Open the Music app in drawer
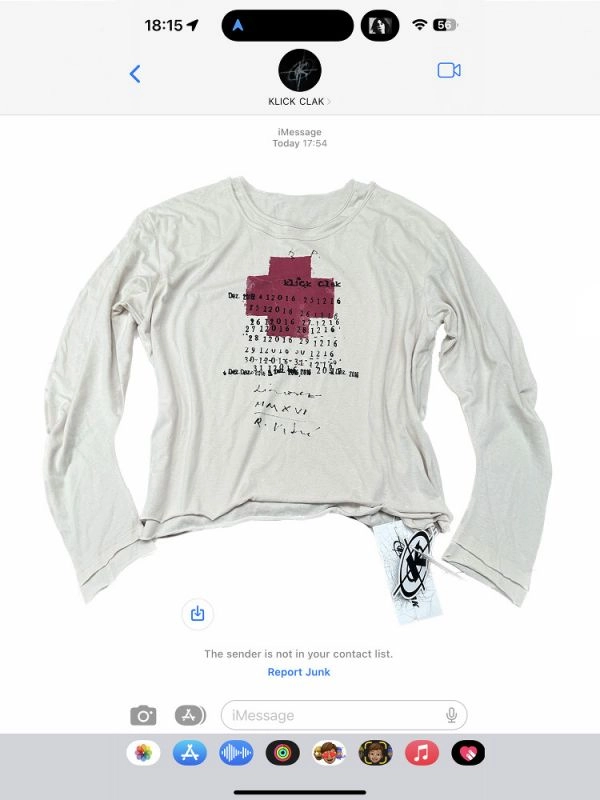The height and width of the screenshot is (800, 600). pos(422,753)
